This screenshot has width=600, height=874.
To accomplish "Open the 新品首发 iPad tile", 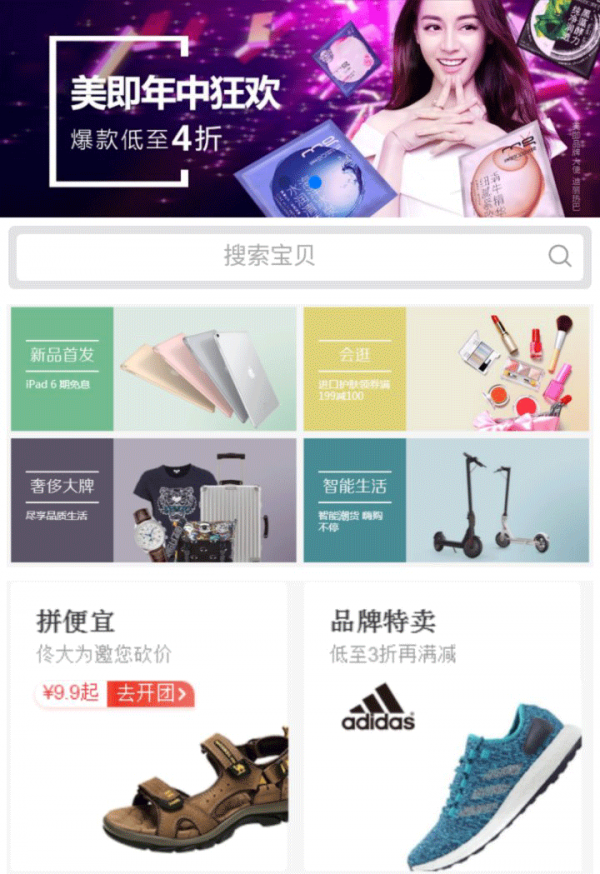I will click(153, 369).
